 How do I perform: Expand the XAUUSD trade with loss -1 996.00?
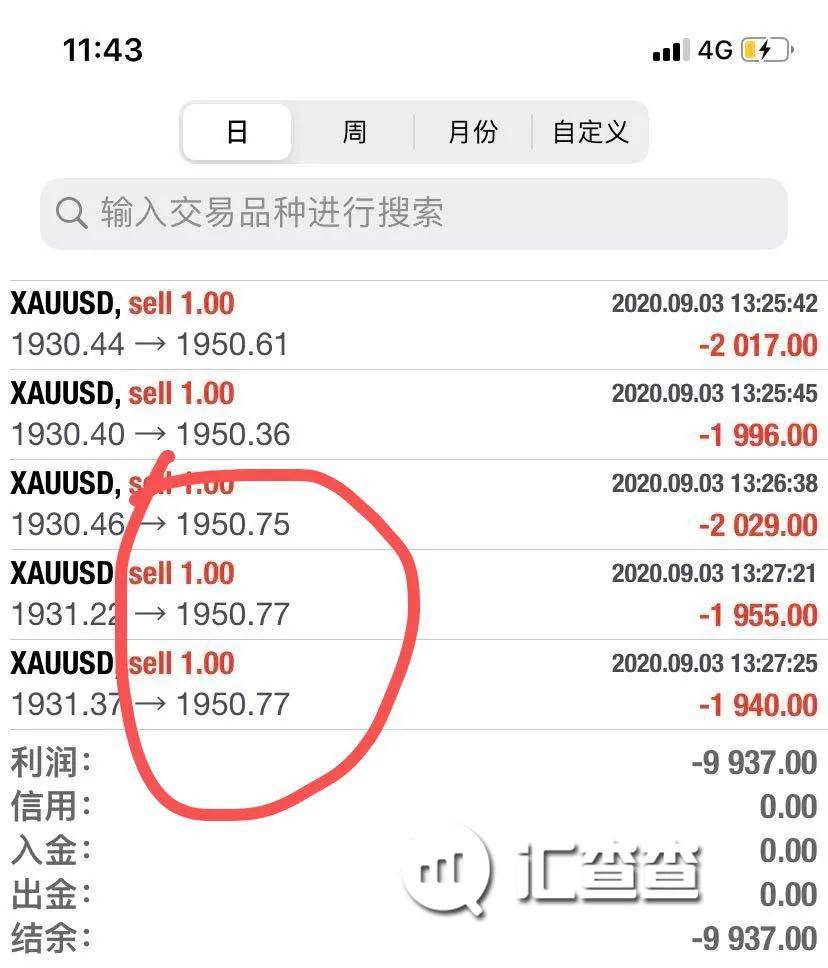pyautogui.click(x=414, y=414)
